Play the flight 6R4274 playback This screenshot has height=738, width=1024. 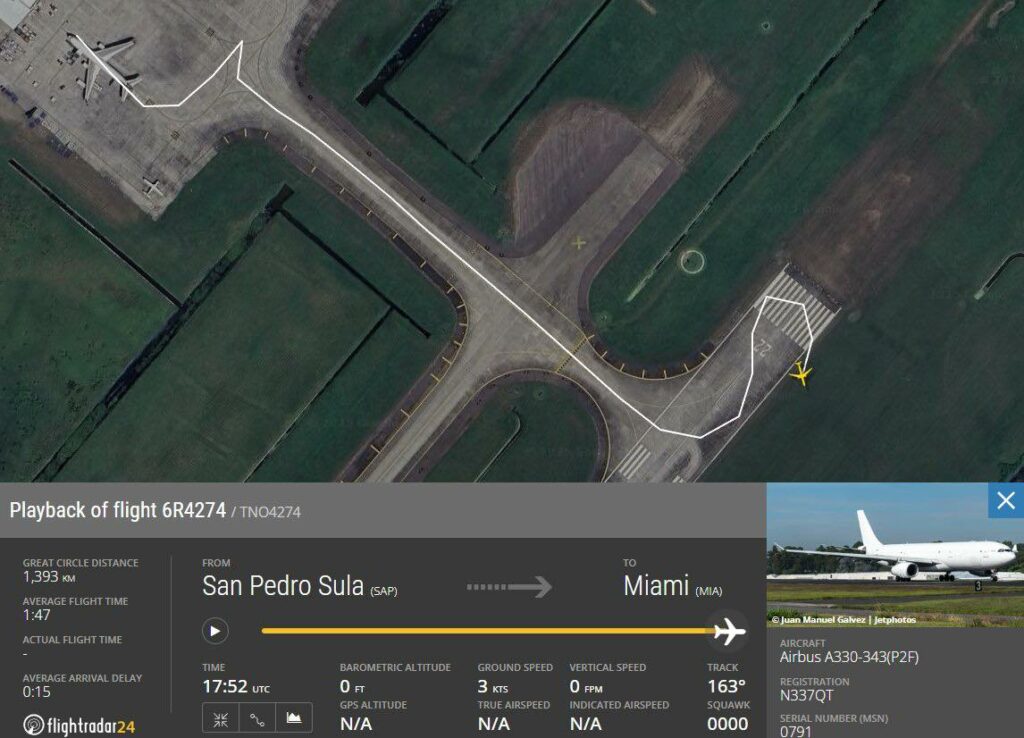click(215, 631)
